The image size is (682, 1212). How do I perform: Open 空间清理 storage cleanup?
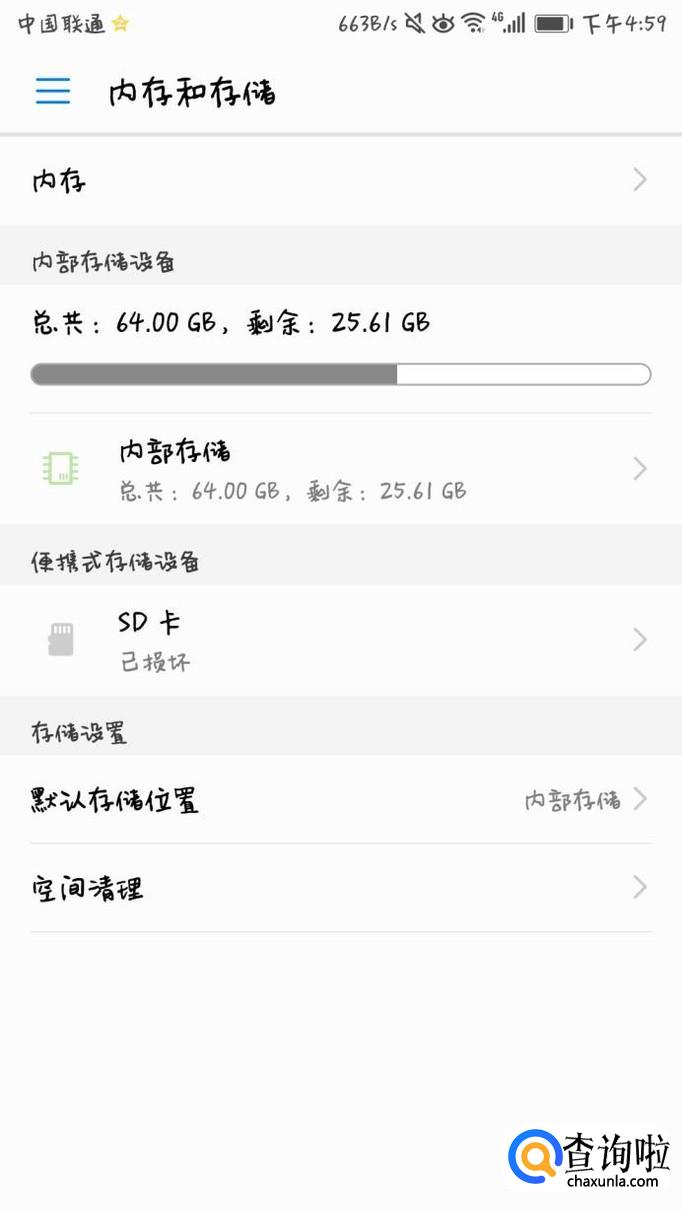tap(340, 888)
